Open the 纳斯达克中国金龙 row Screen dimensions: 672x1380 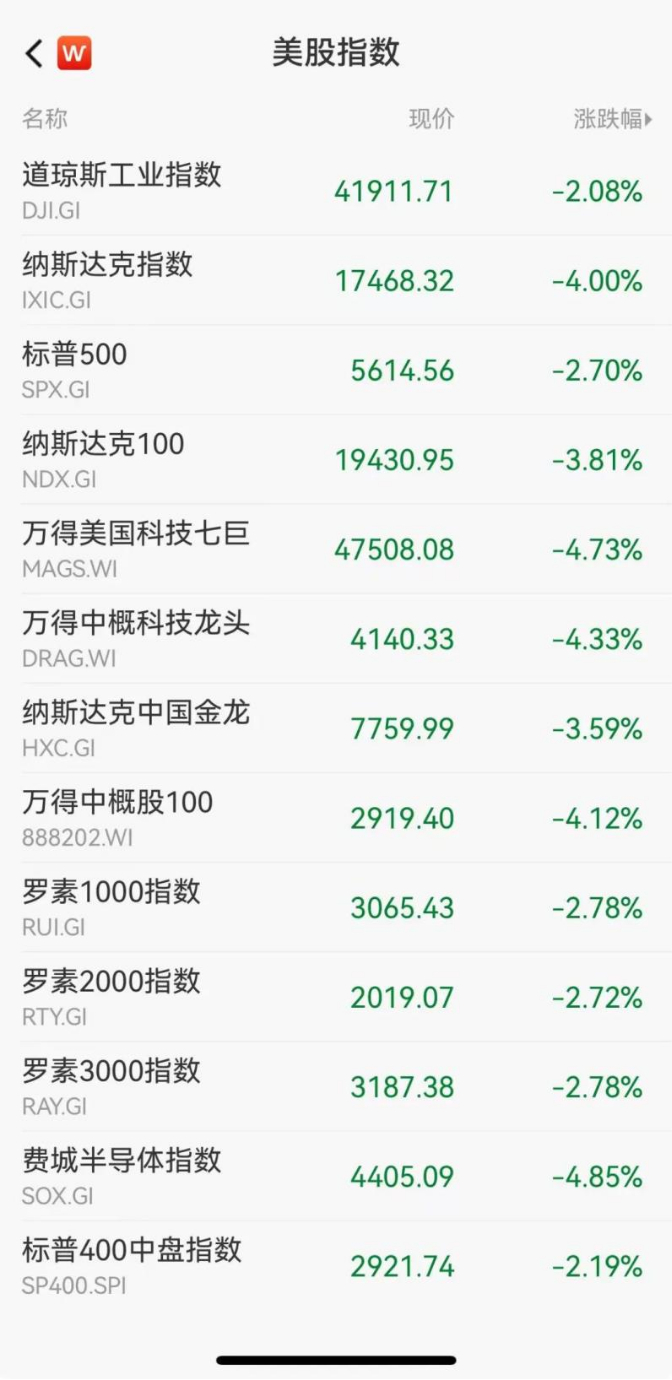(136, 727)
